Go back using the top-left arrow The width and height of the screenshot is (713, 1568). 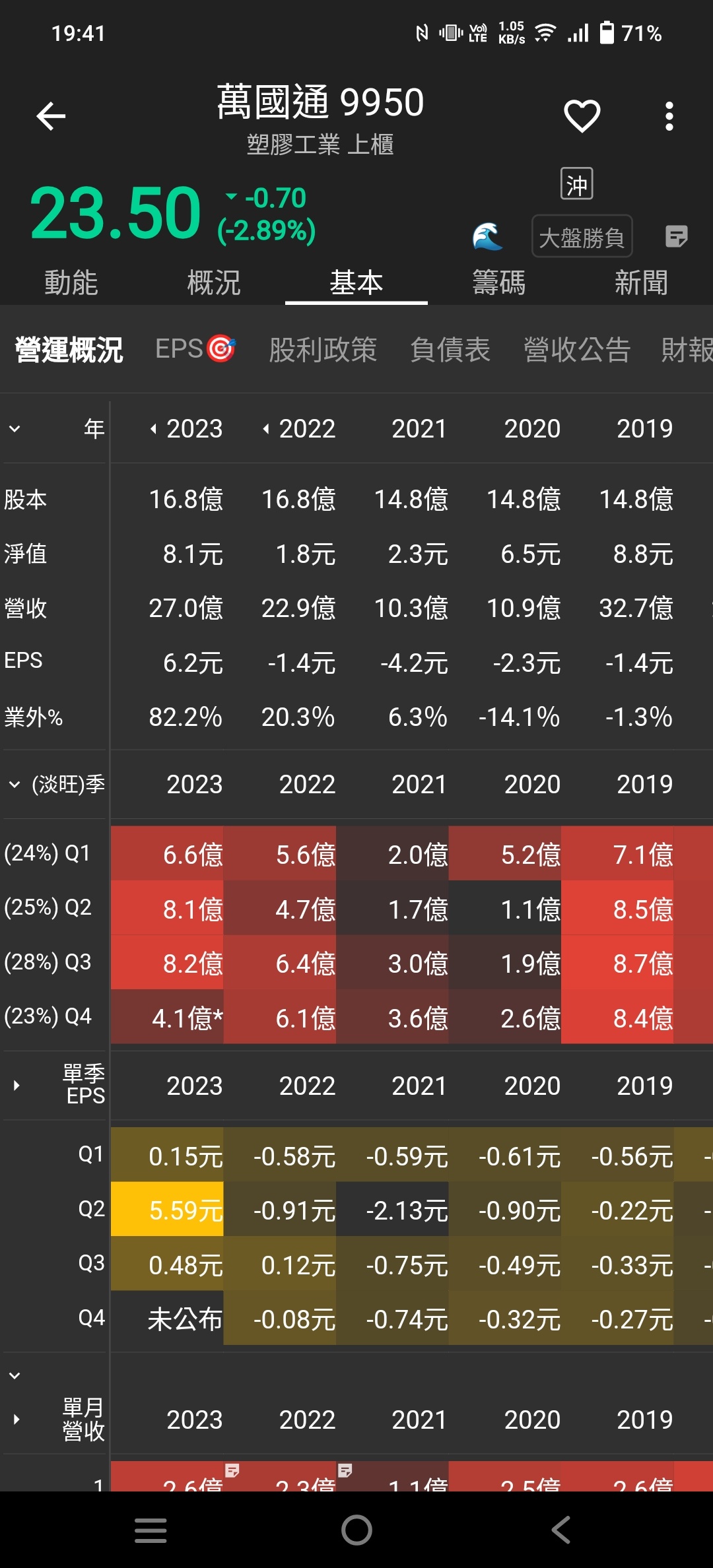pyautogui.click(x=51, y=117)
